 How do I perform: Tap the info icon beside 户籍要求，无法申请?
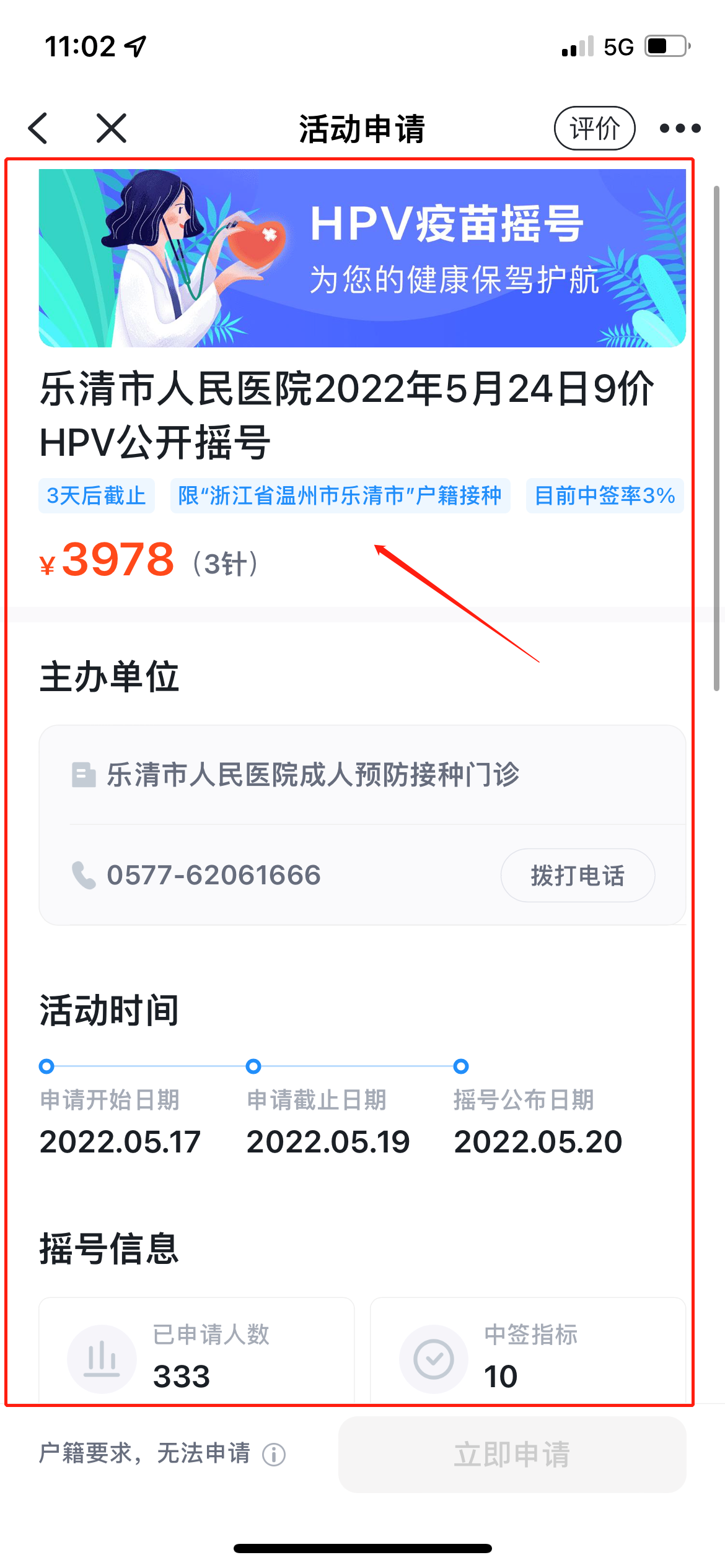point(274,1454)
